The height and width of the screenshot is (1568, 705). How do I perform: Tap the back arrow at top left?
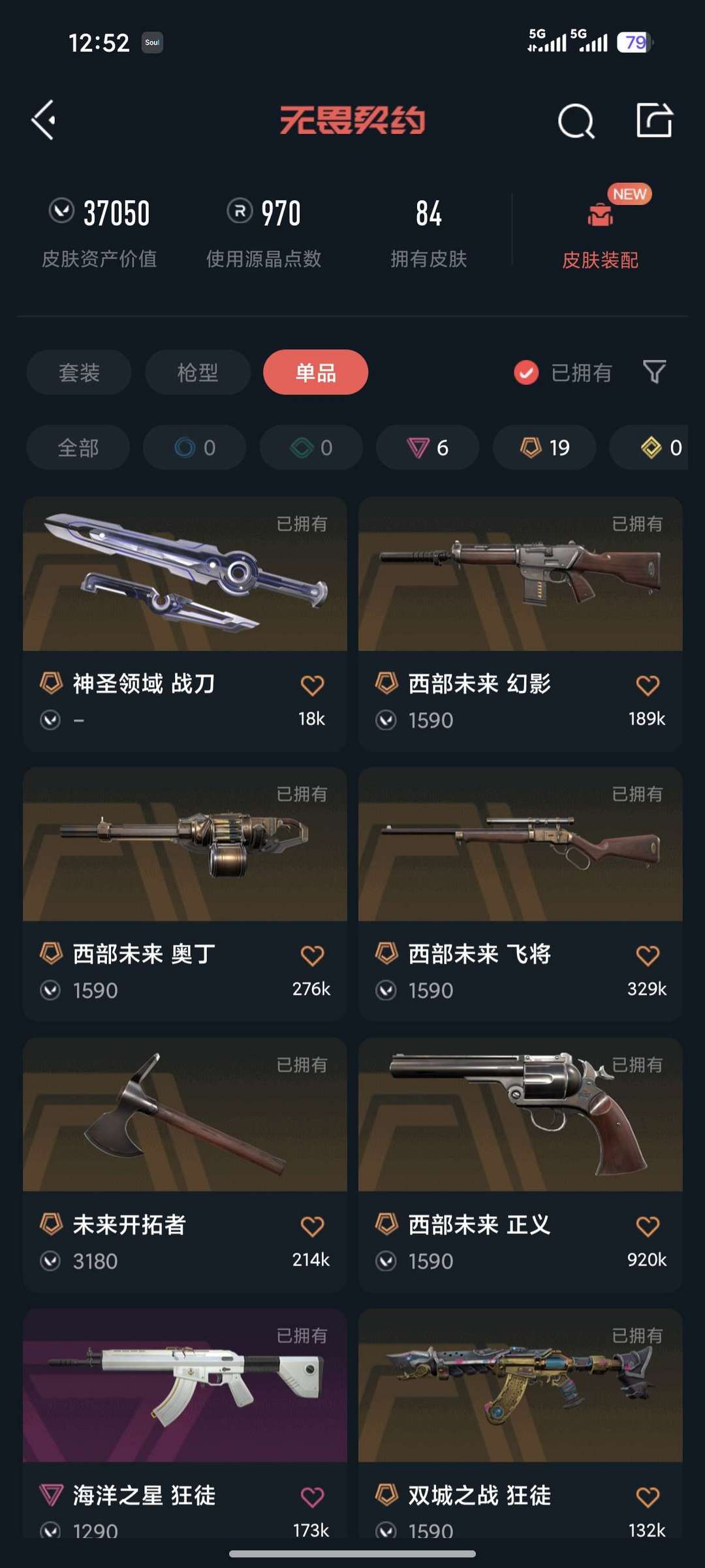43,120
